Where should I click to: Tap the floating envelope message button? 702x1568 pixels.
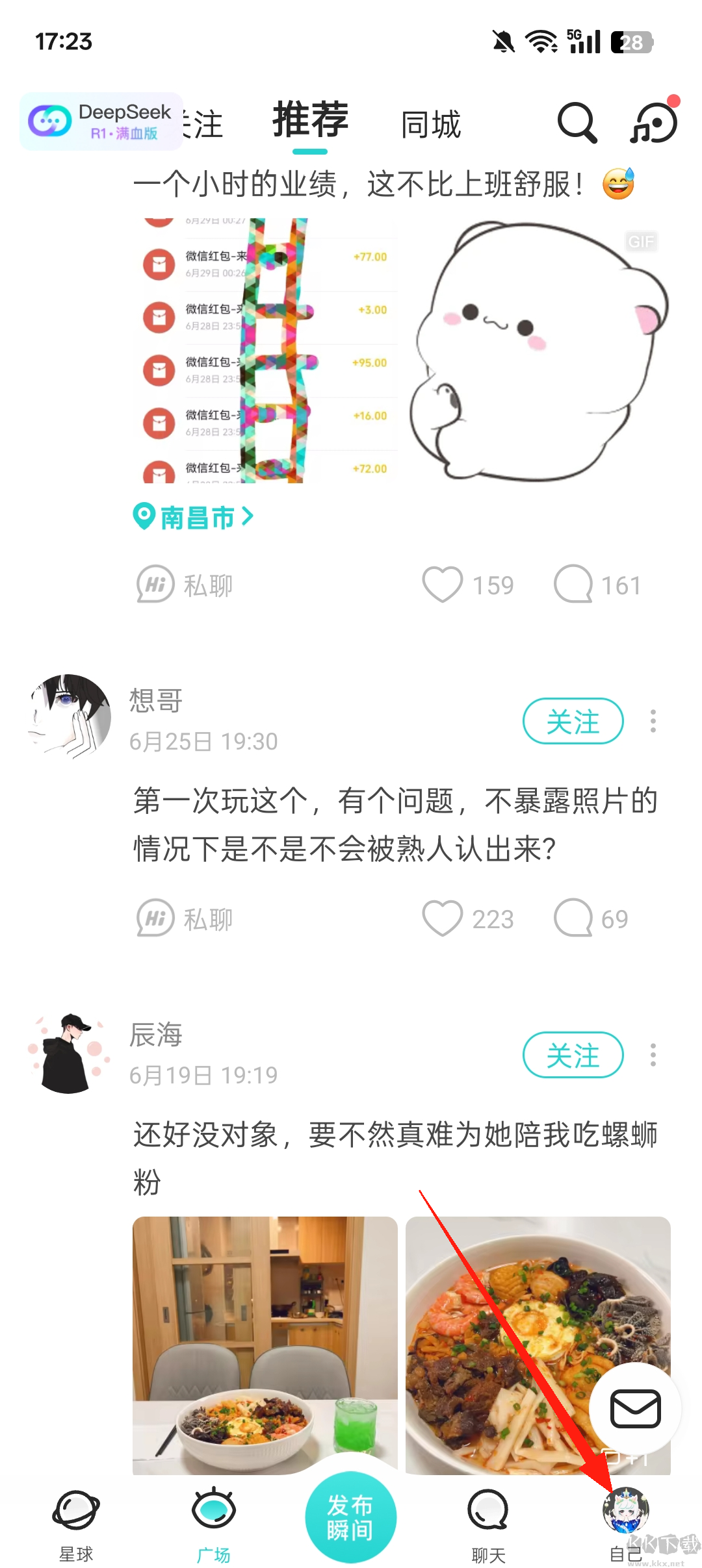tap(635, 1408)
